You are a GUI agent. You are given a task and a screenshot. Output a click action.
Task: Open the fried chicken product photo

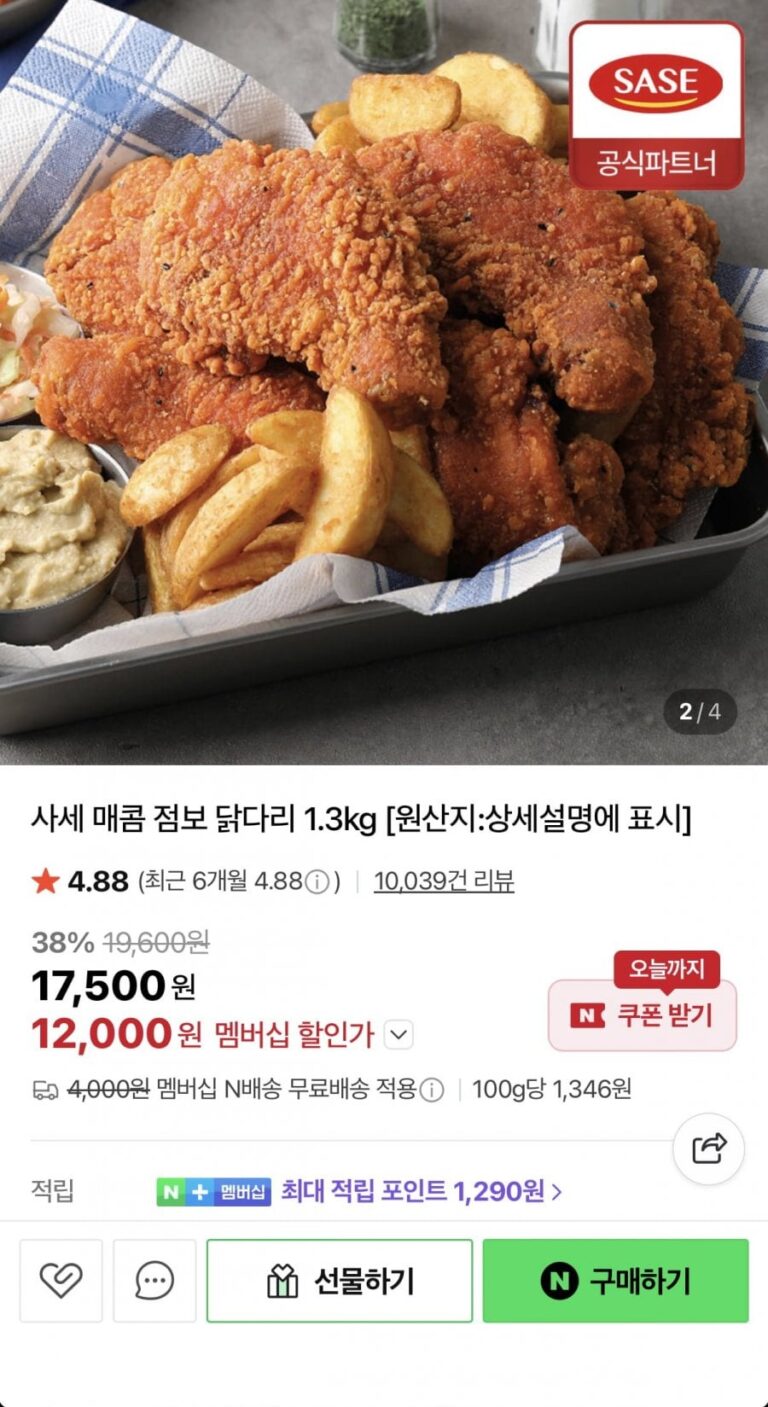(x=384, y=380)
